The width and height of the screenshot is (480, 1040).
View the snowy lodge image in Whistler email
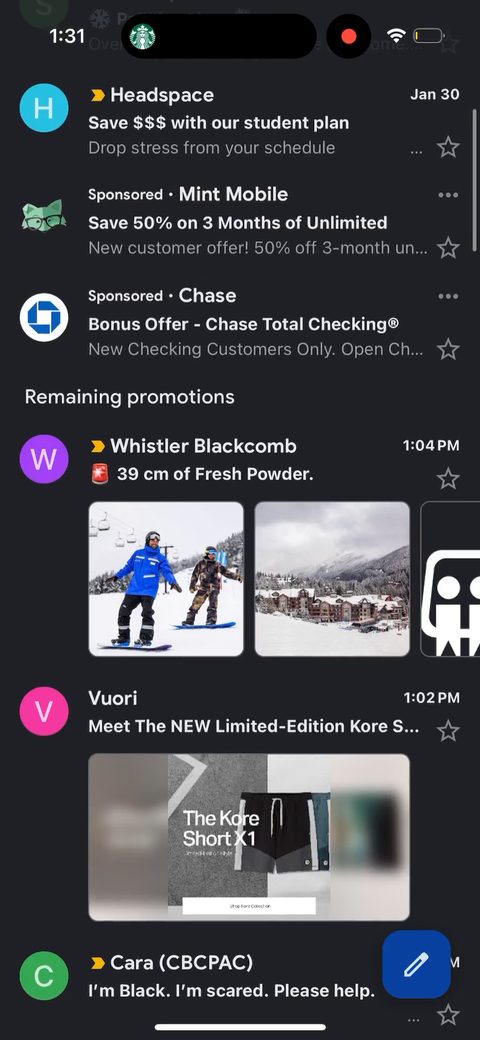(x=332, y=579)
